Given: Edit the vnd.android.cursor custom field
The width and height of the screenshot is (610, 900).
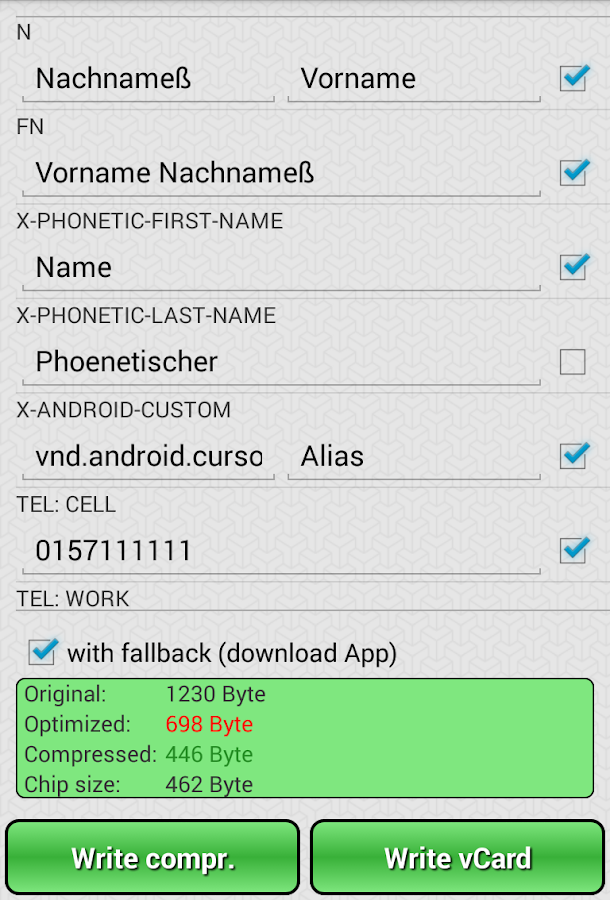Looking at the screenshot, I should 148,457.
